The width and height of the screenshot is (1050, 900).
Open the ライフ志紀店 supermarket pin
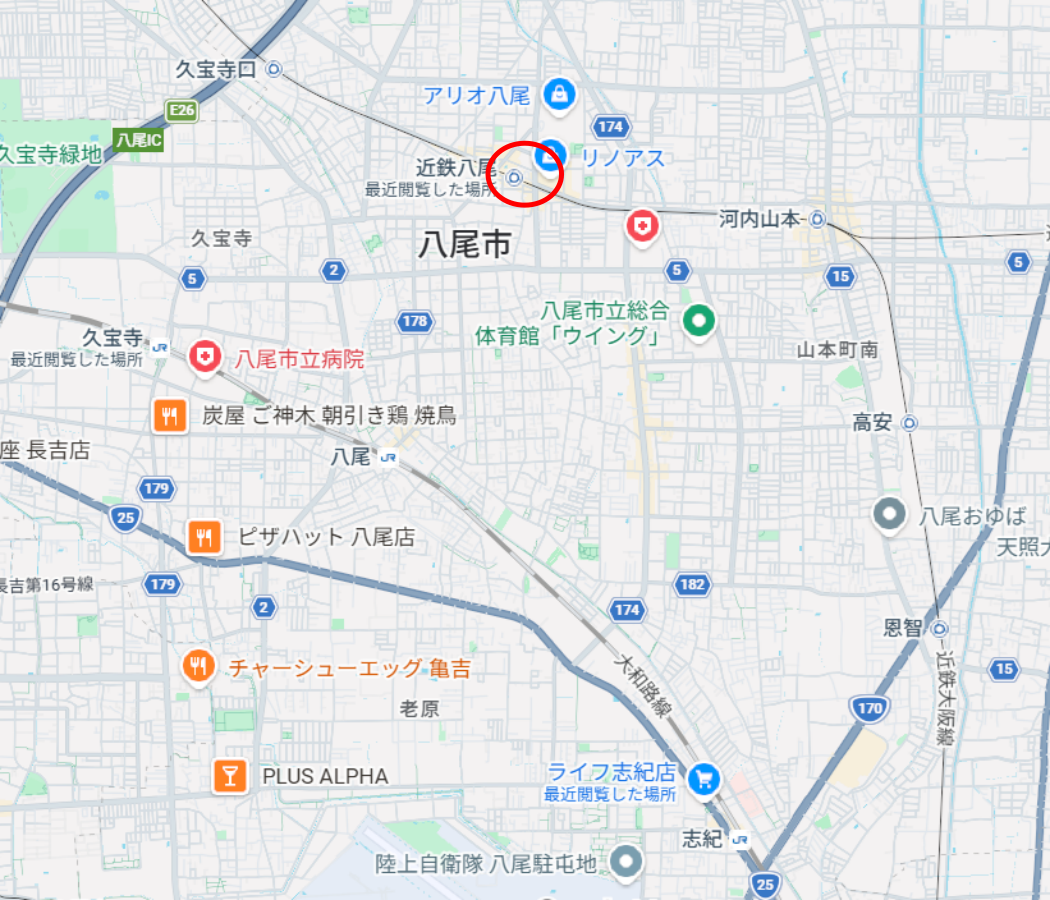pos(704,779)
